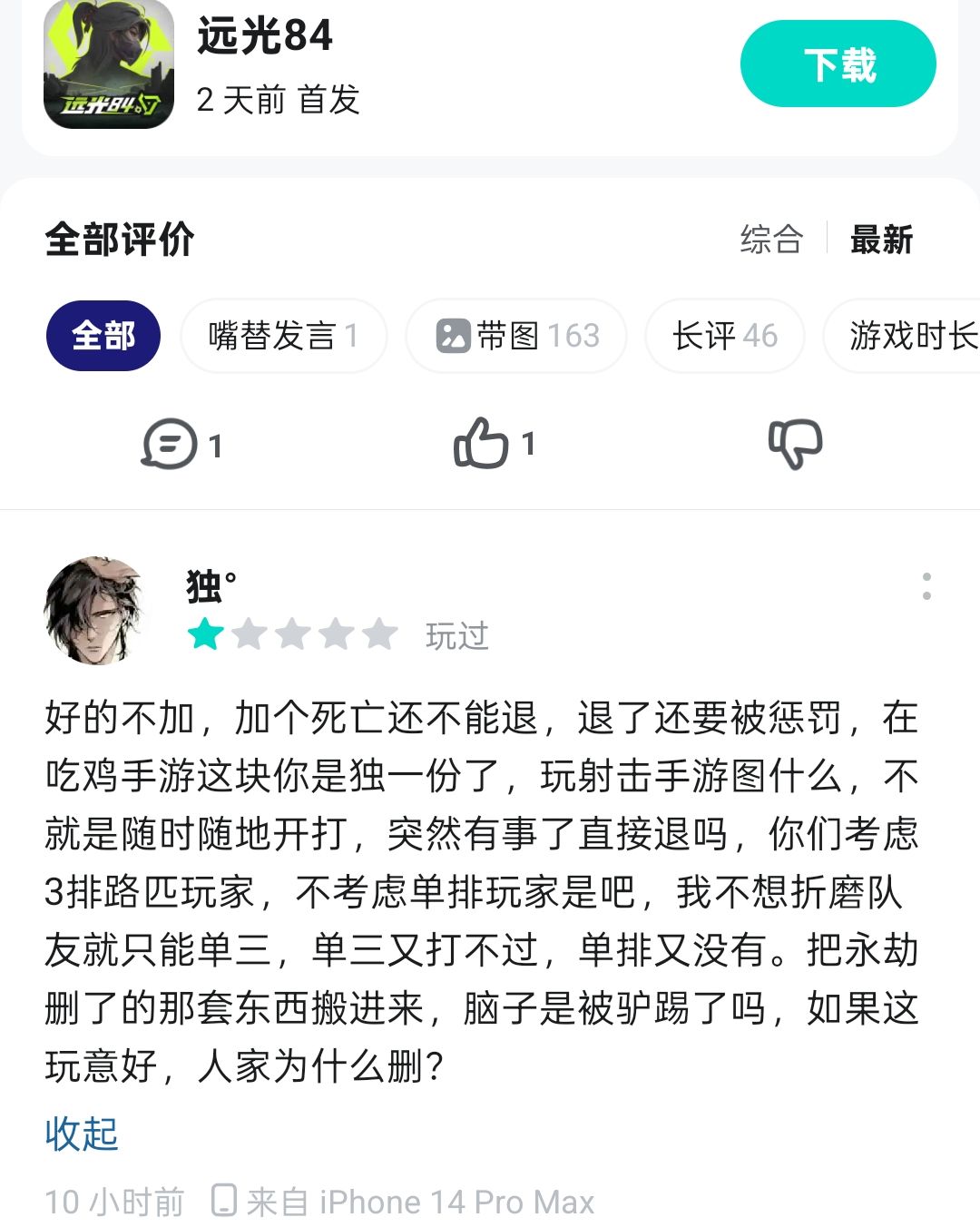Open the overflow menu on 独°'s review
The image size is (980, 1227).
[926, 586]
